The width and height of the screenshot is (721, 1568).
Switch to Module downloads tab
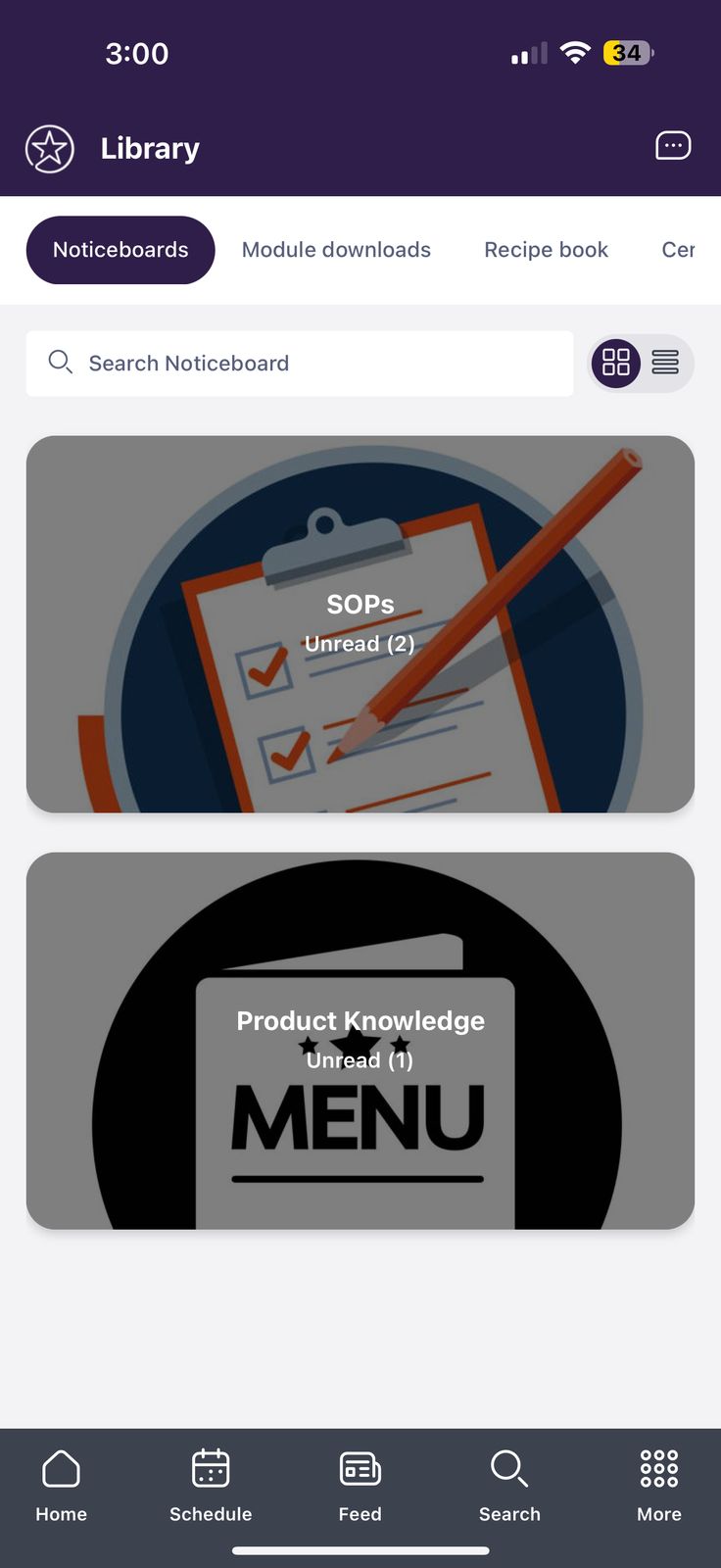pyautogui.click(x=336, y=250)
